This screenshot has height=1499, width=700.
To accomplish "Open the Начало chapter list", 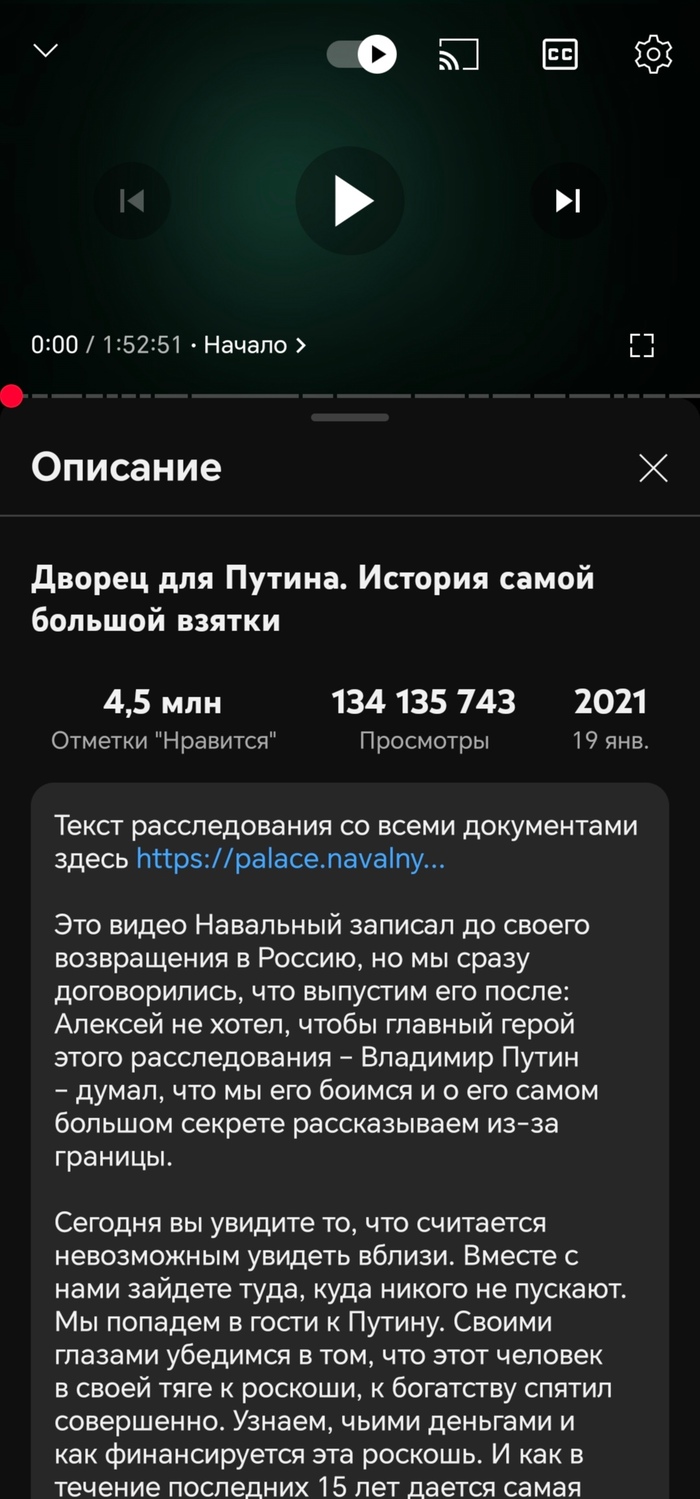I will 255,345.
